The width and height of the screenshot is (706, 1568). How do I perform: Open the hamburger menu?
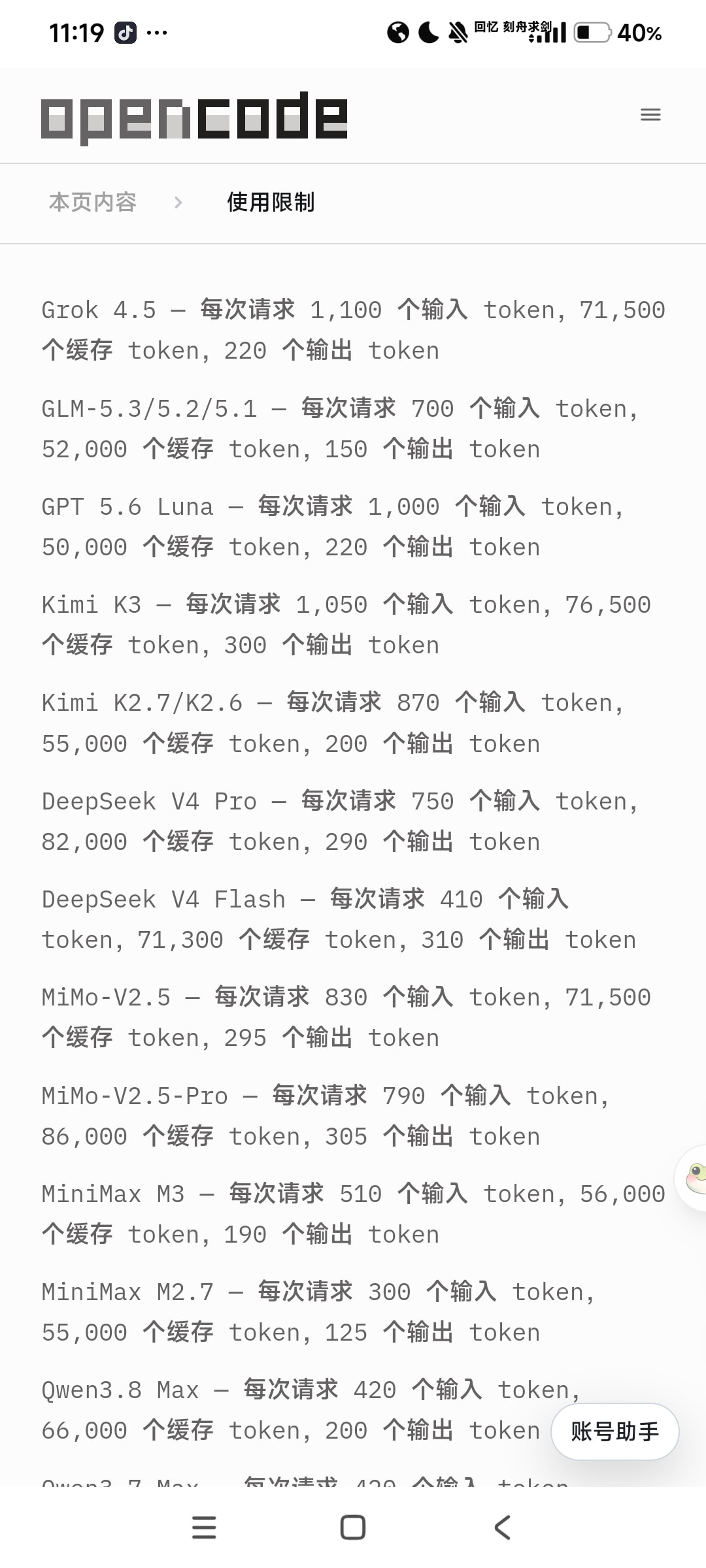[x=650, y=115]
